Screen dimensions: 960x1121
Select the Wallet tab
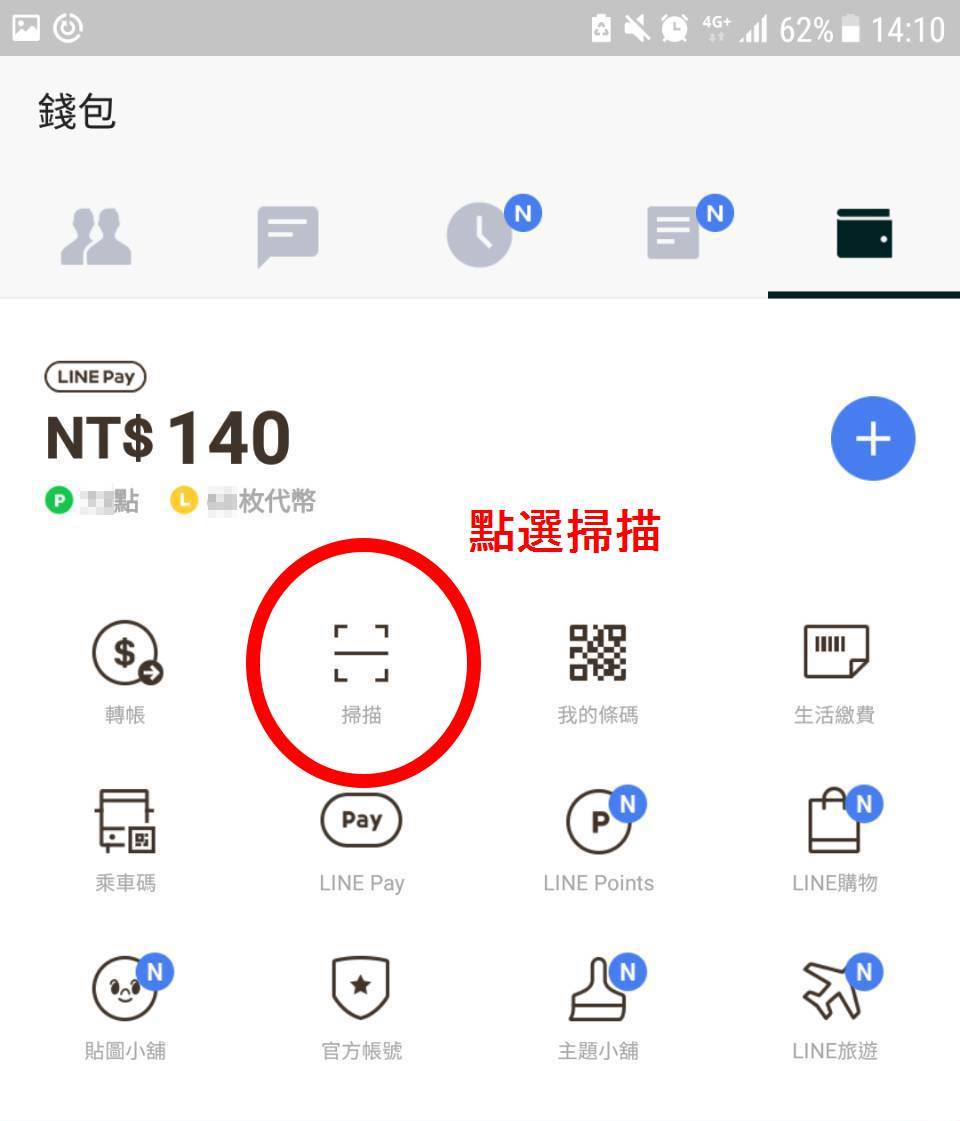coord(864,236)
